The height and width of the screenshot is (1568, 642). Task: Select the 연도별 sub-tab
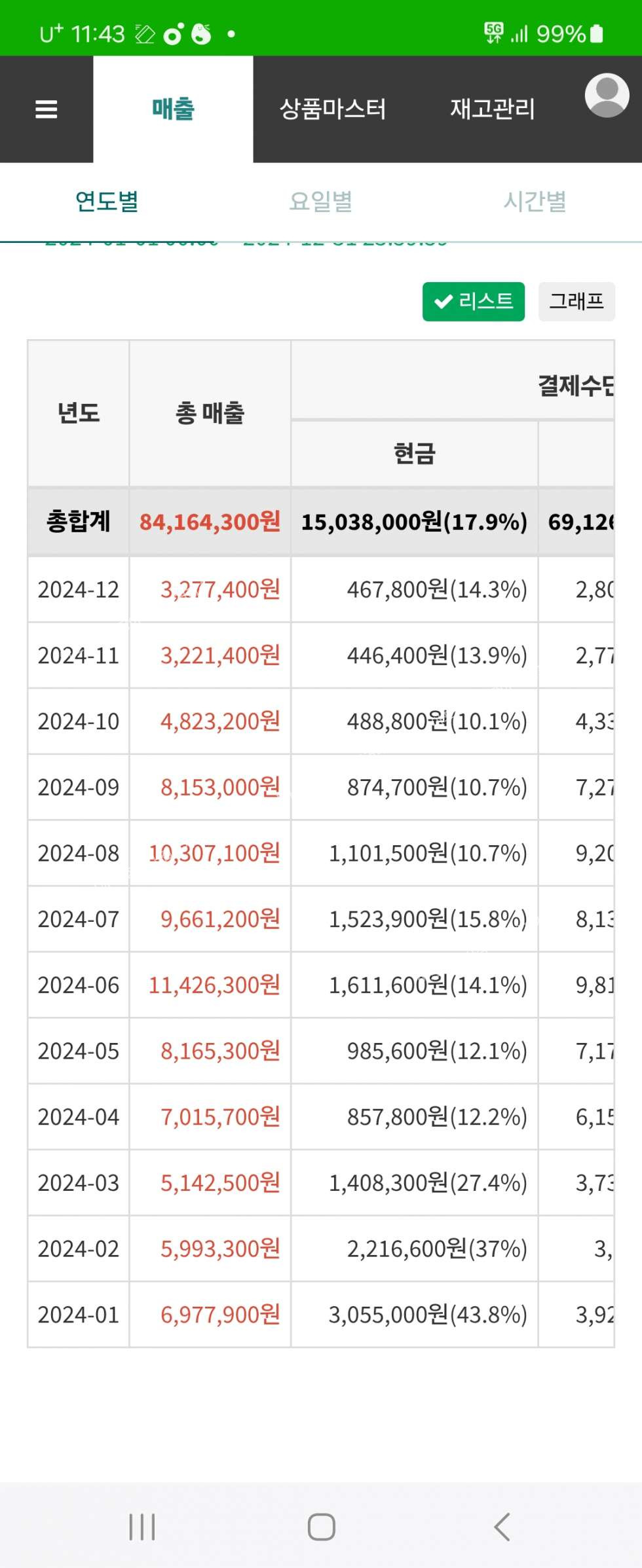(107, 202)
